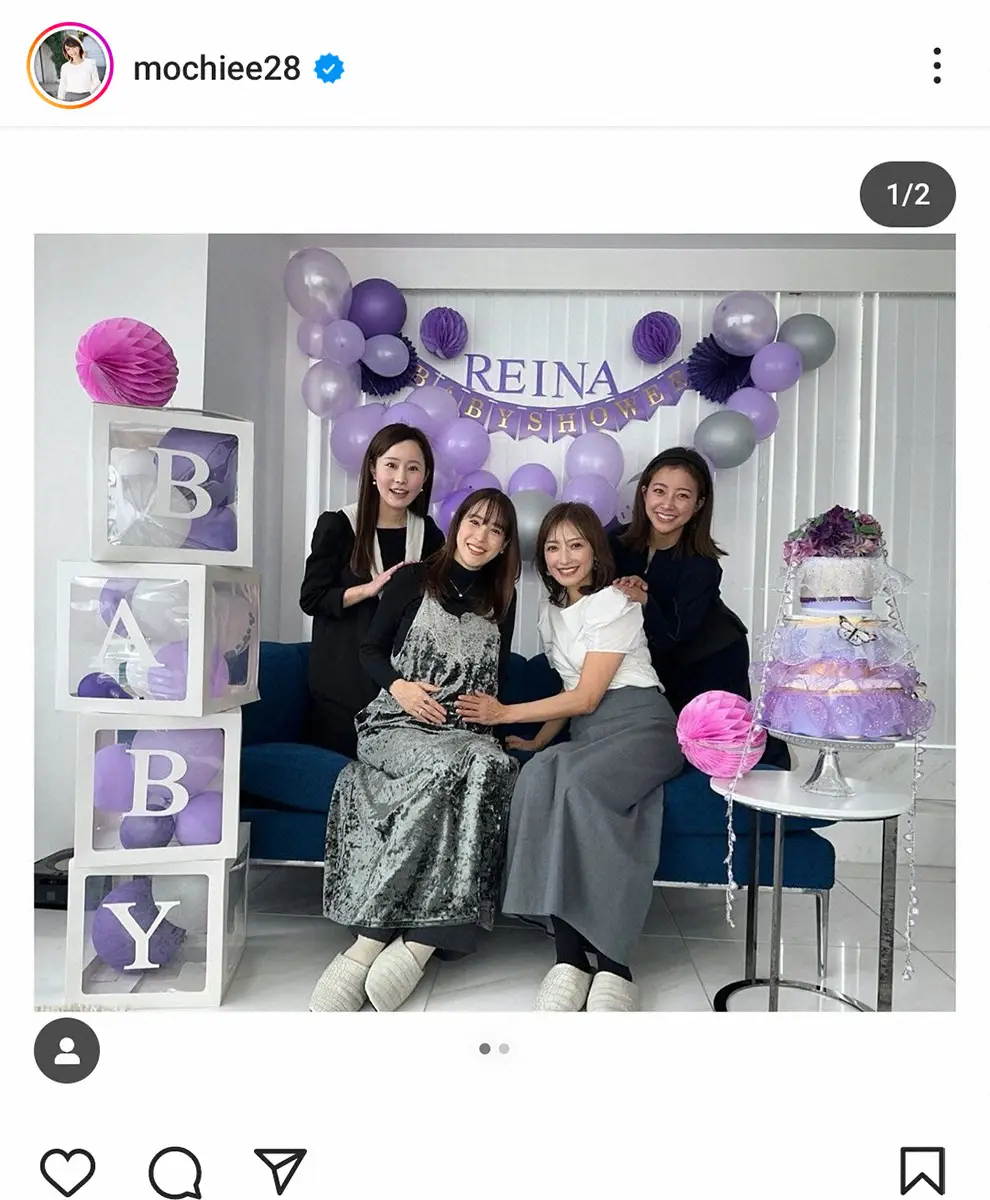View tagged people in the photo
The width and height of the screenshot is (990, 1200).
pos(67,1051)
